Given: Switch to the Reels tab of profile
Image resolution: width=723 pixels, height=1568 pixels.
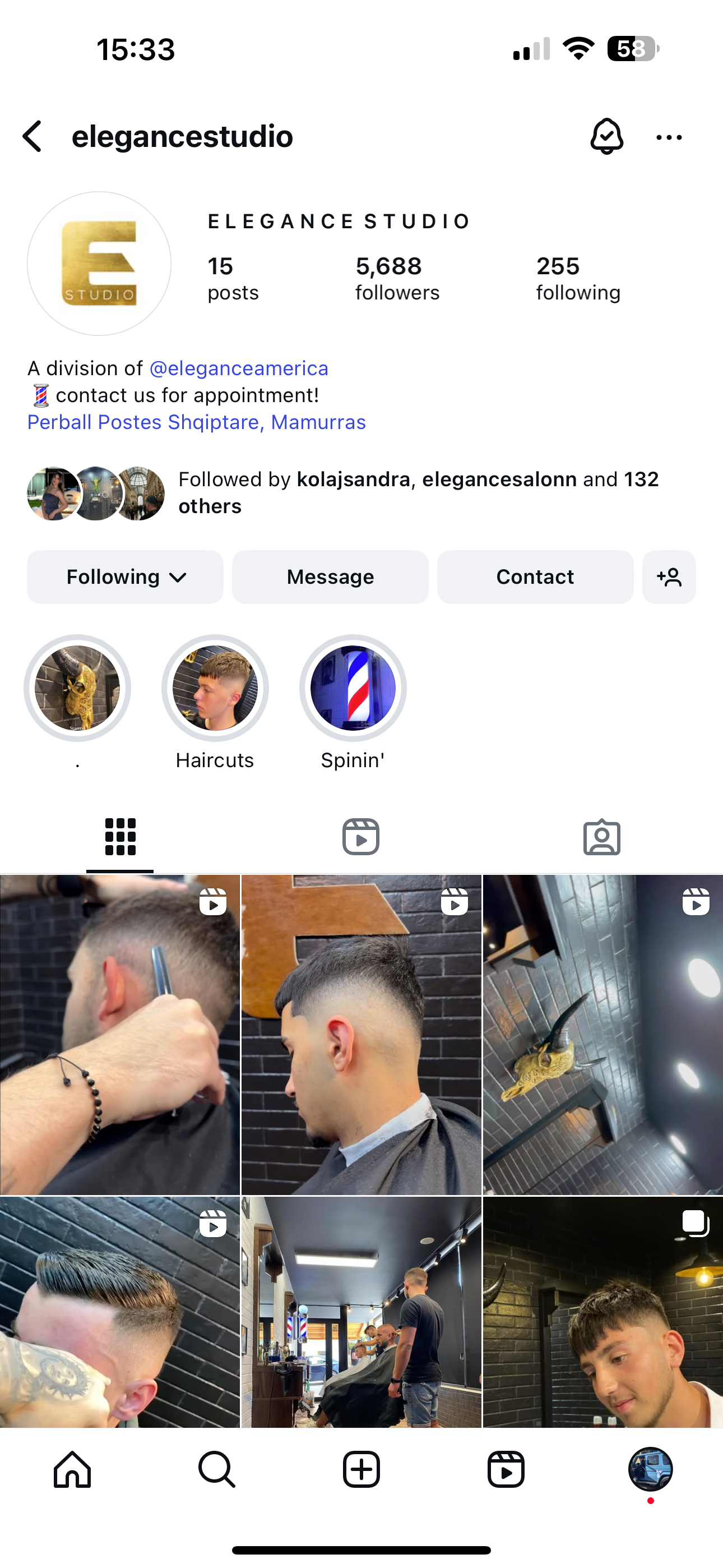Looking at the screenshot, I should tap(361, 837).
